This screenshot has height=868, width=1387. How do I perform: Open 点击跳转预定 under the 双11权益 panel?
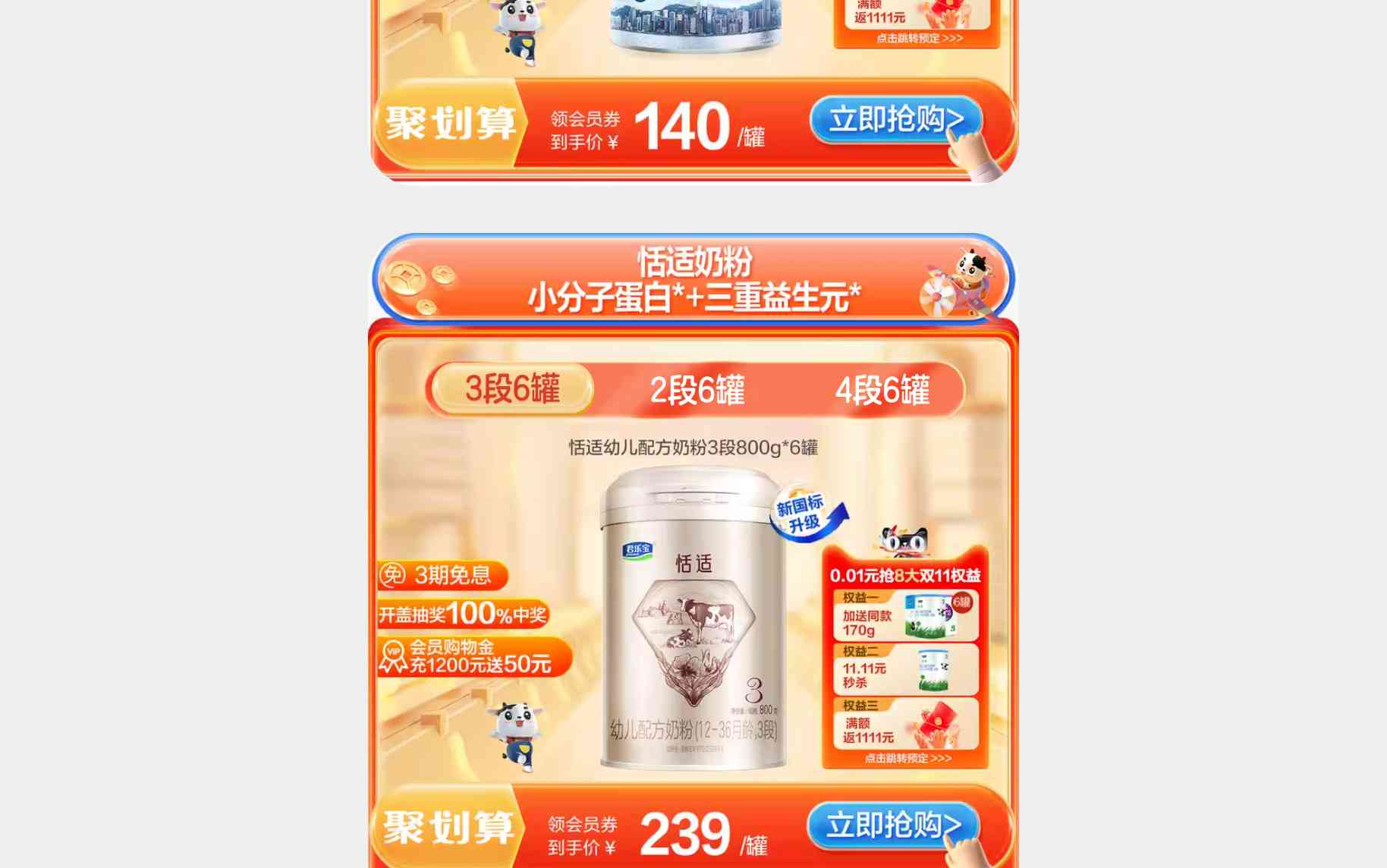[x=907, y=758]
